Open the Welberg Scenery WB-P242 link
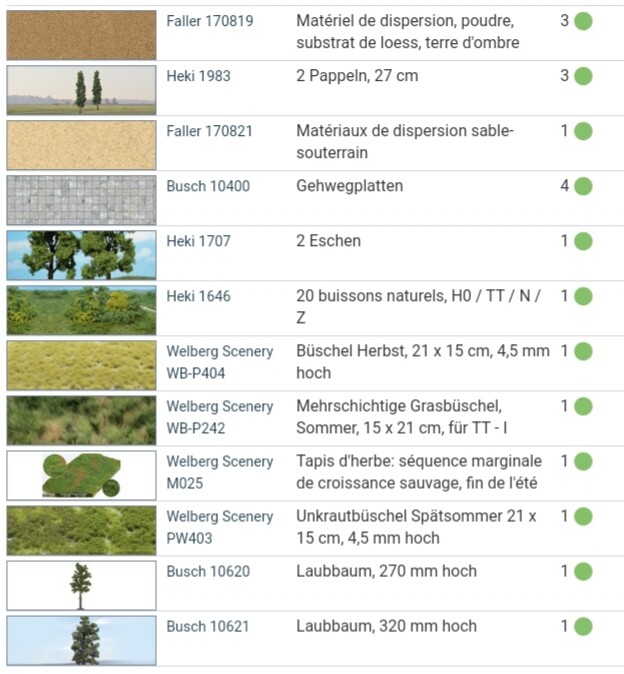The width and height of the screenshot is (624, 674). [x=220, y=417]
